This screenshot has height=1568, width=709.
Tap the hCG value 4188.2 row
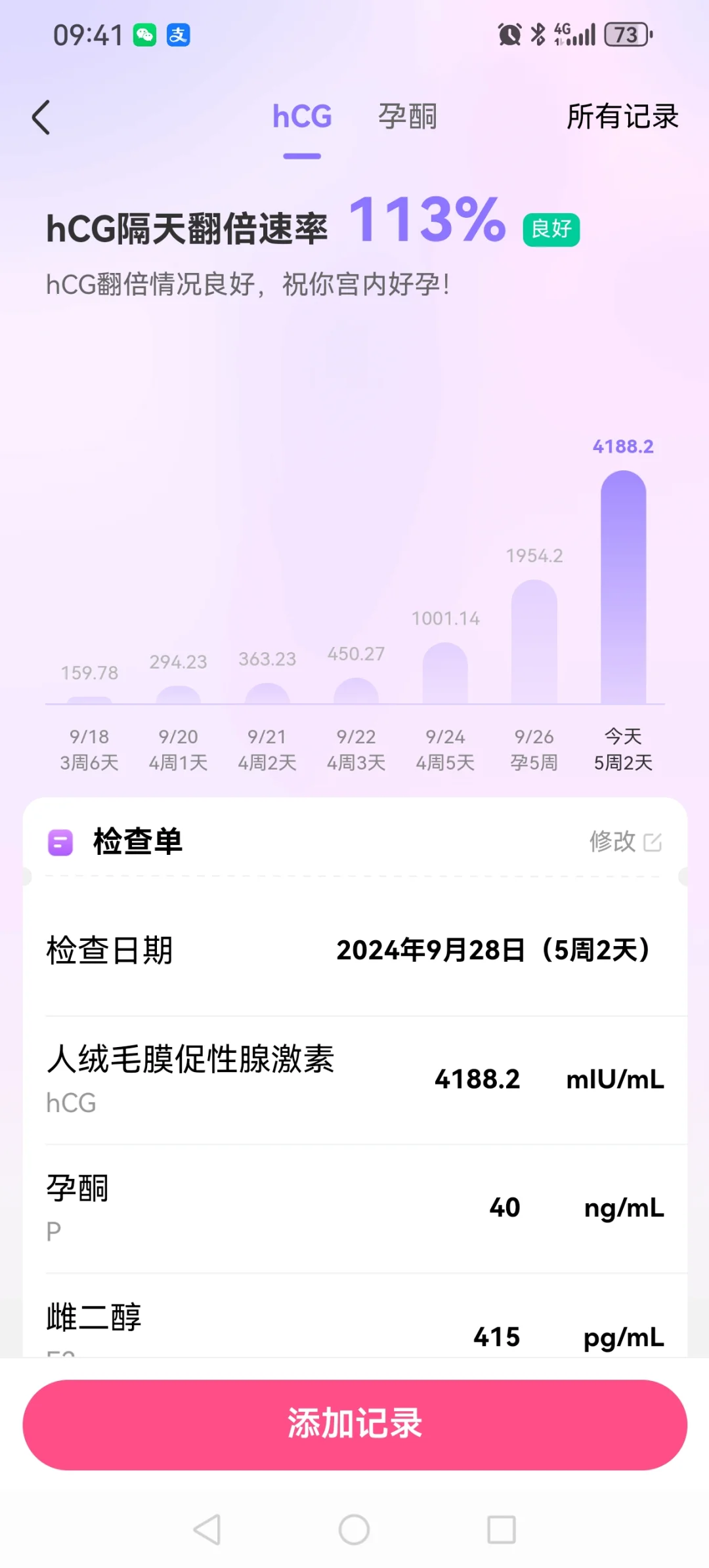(x=354, y=1079)
